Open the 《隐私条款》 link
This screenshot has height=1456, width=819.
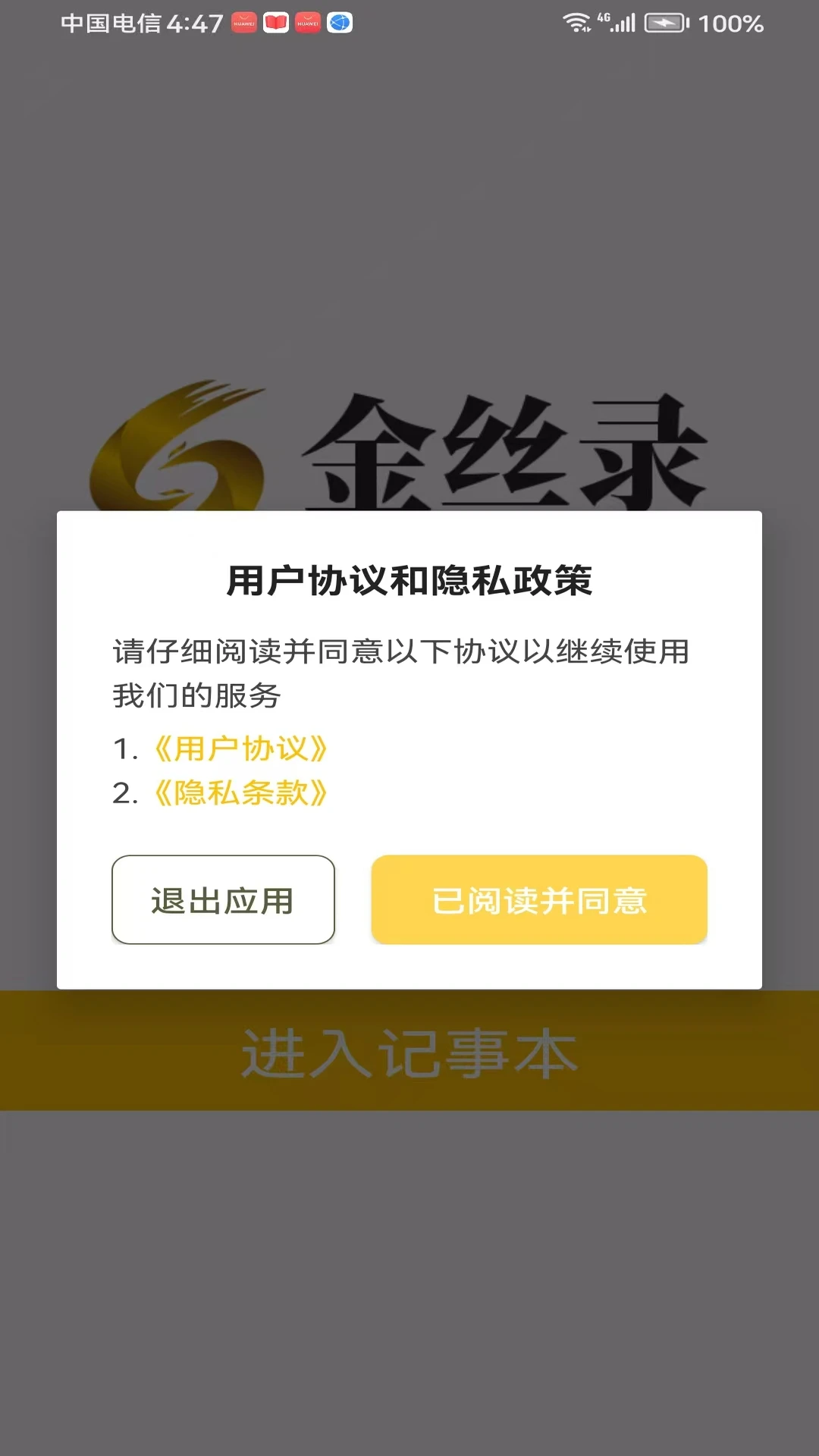[240, 793]
